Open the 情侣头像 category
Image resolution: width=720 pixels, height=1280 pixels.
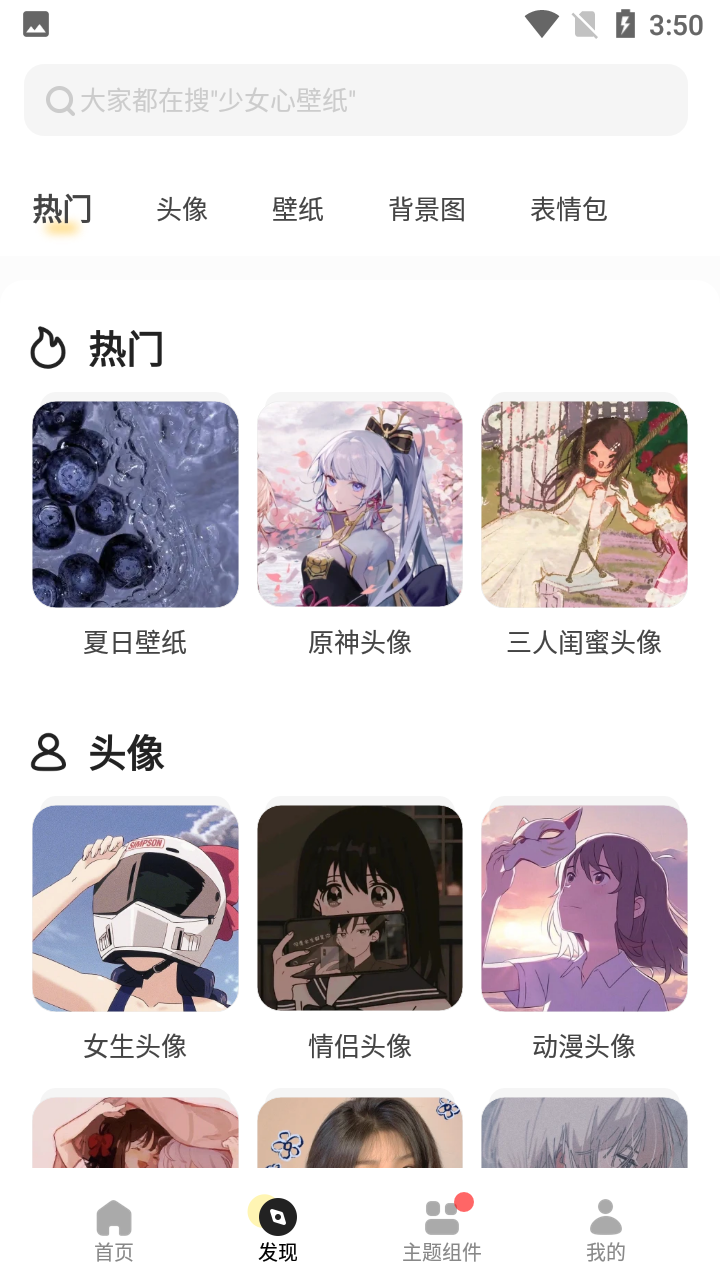pos(360,908)
